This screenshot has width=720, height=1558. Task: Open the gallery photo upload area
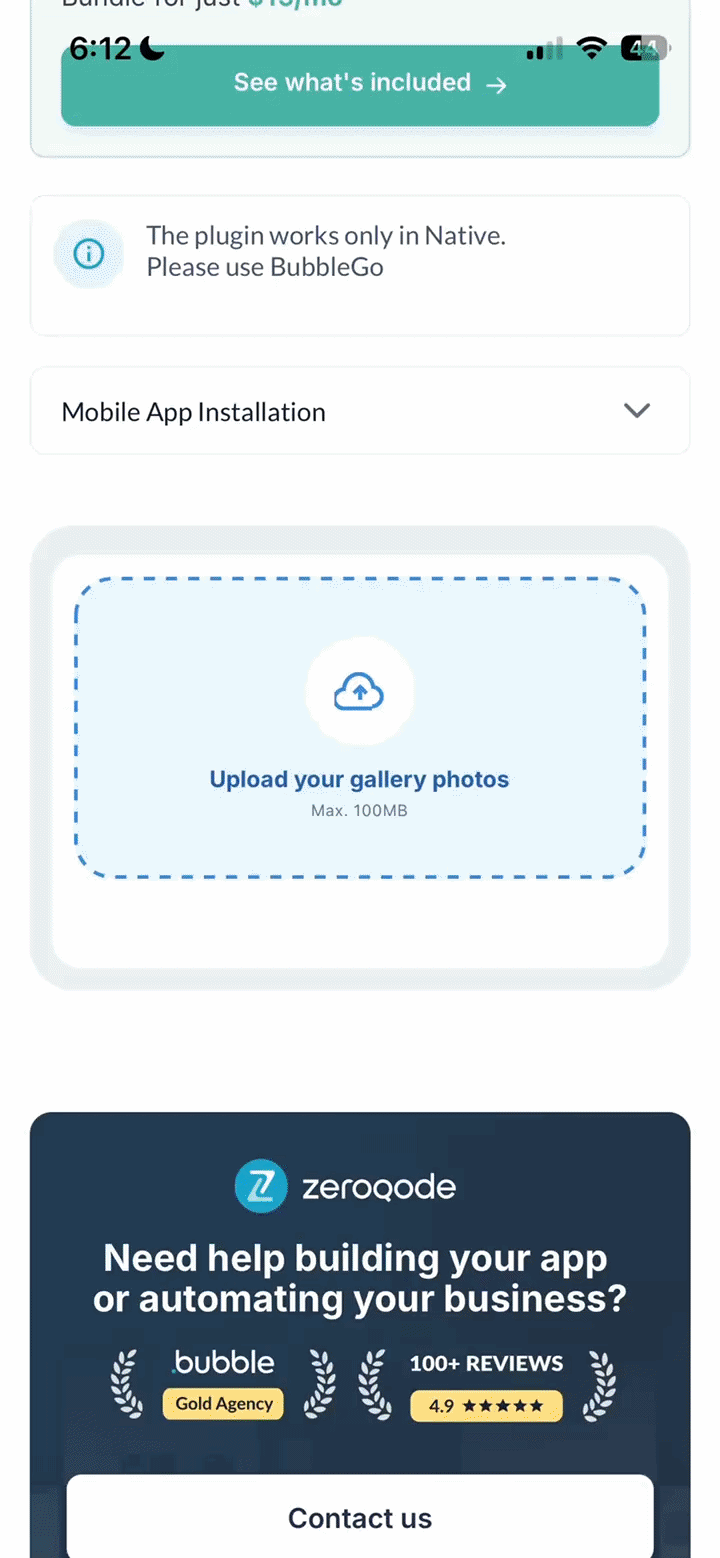point(360,728)
